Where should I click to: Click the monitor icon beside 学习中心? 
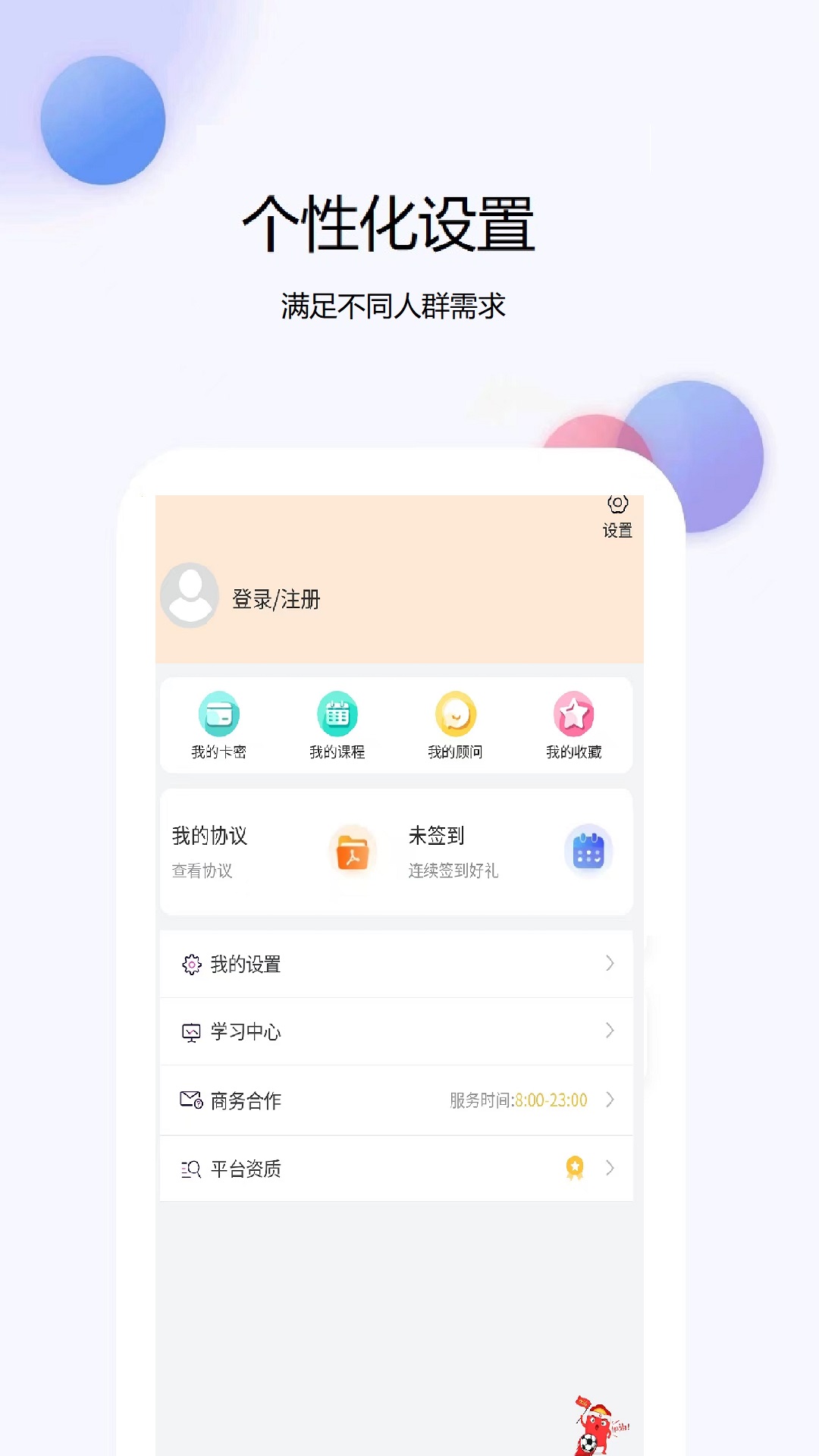[192, 1031]
